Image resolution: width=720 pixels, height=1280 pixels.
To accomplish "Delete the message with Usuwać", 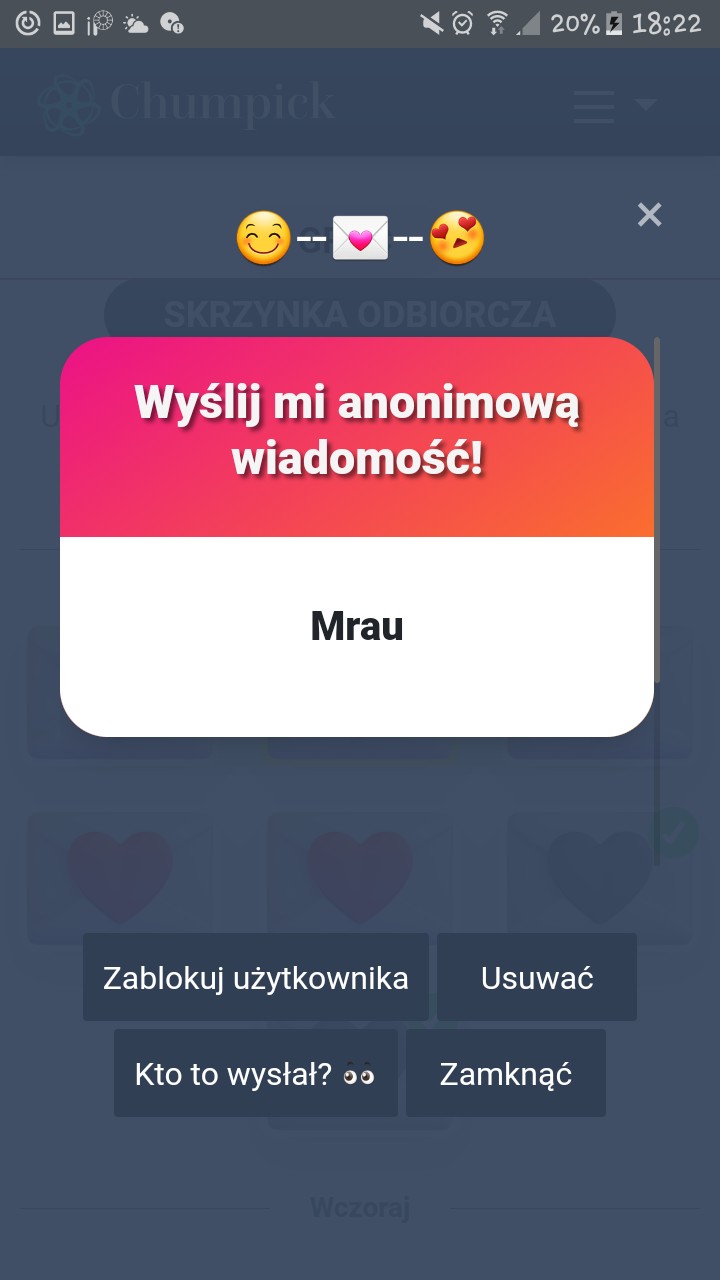I will (537, 977).
